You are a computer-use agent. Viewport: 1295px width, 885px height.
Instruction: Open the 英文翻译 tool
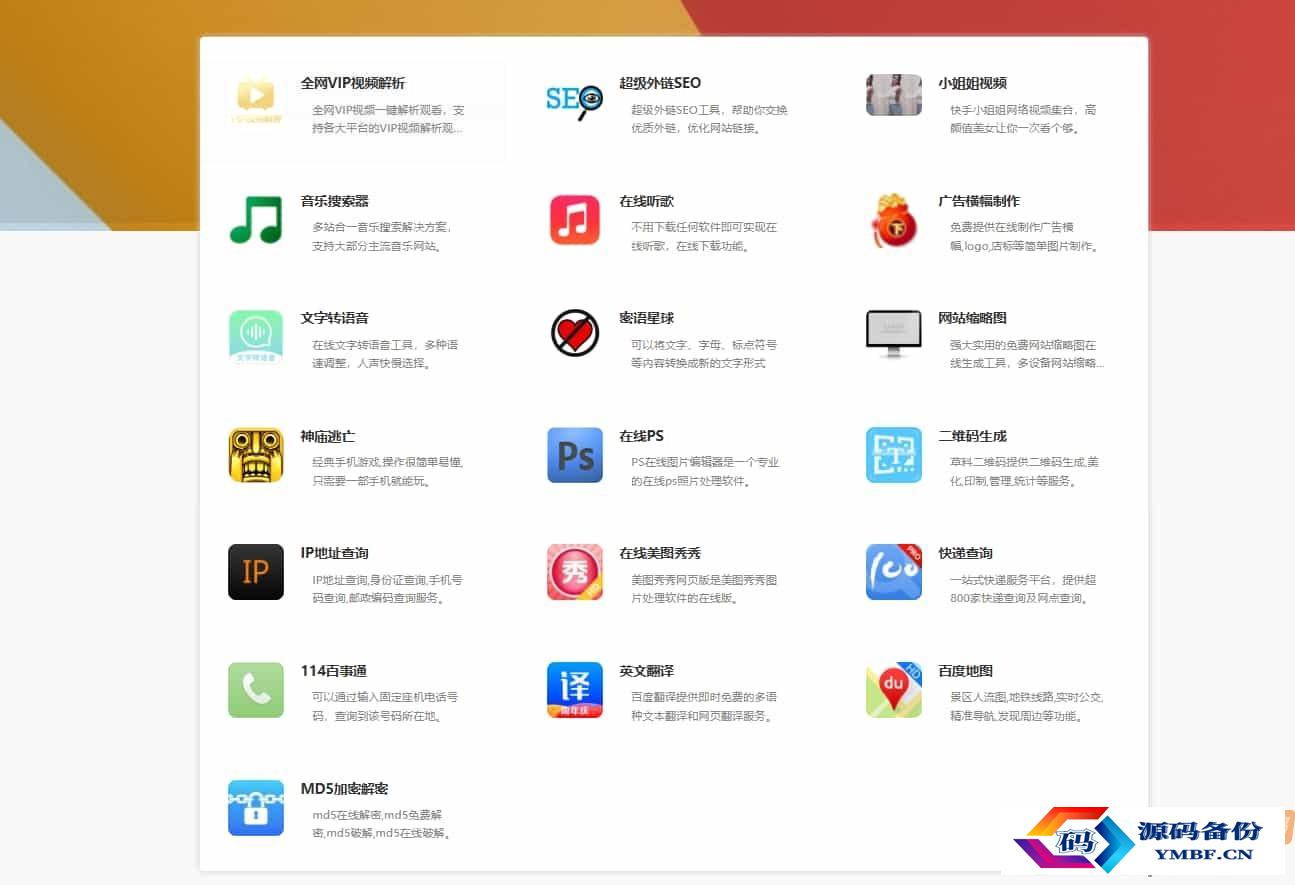coord(646,672)
